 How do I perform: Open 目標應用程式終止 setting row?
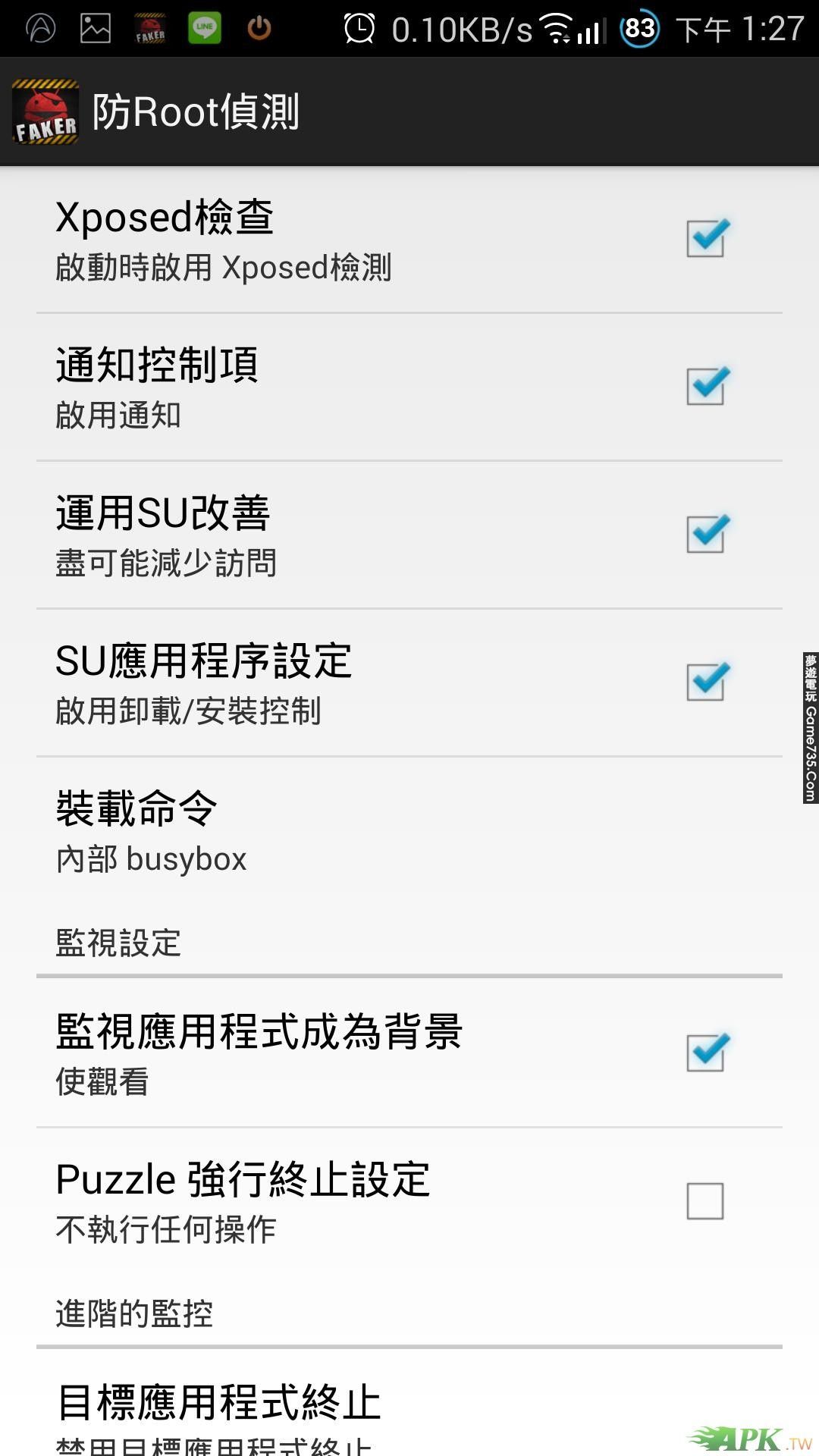[409, 1410]
